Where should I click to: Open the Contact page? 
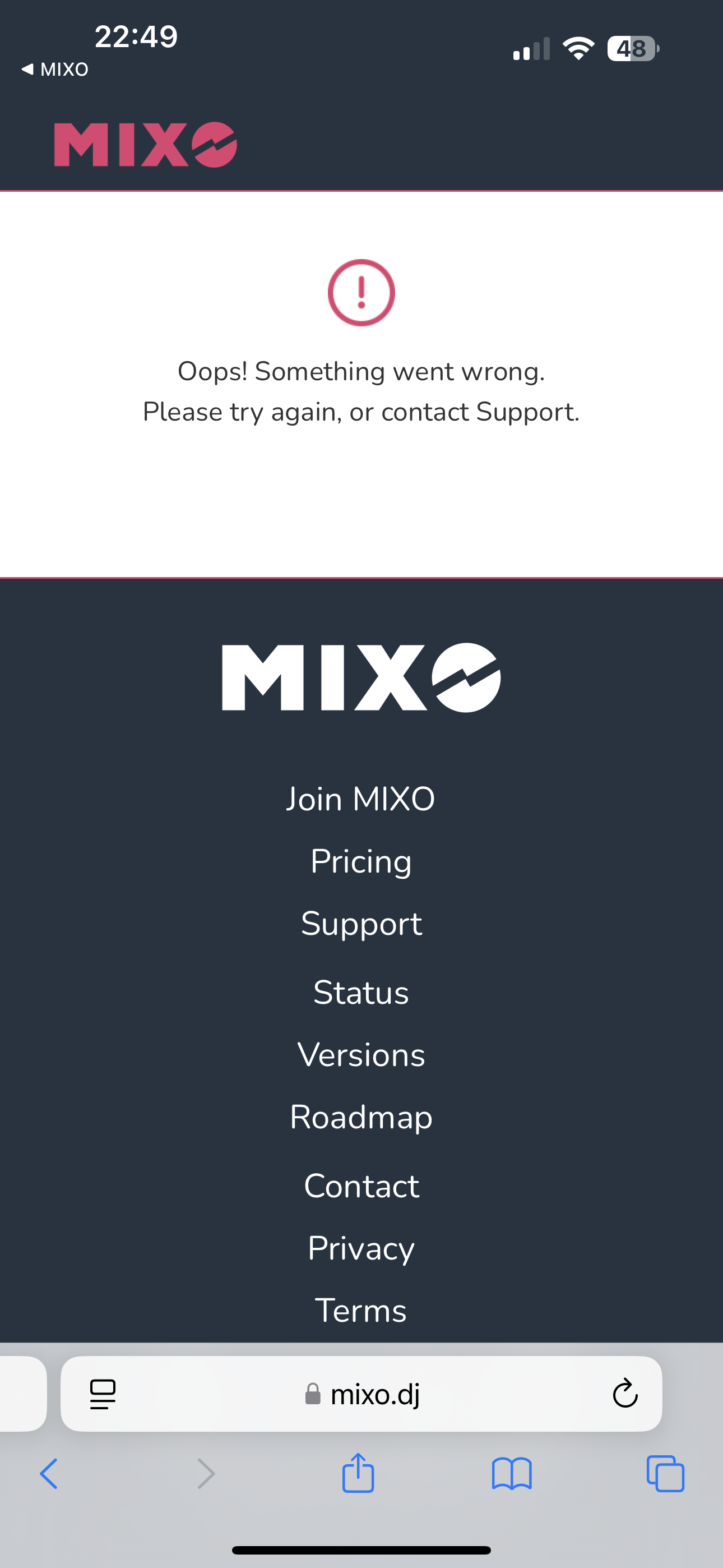[361, 1186]
